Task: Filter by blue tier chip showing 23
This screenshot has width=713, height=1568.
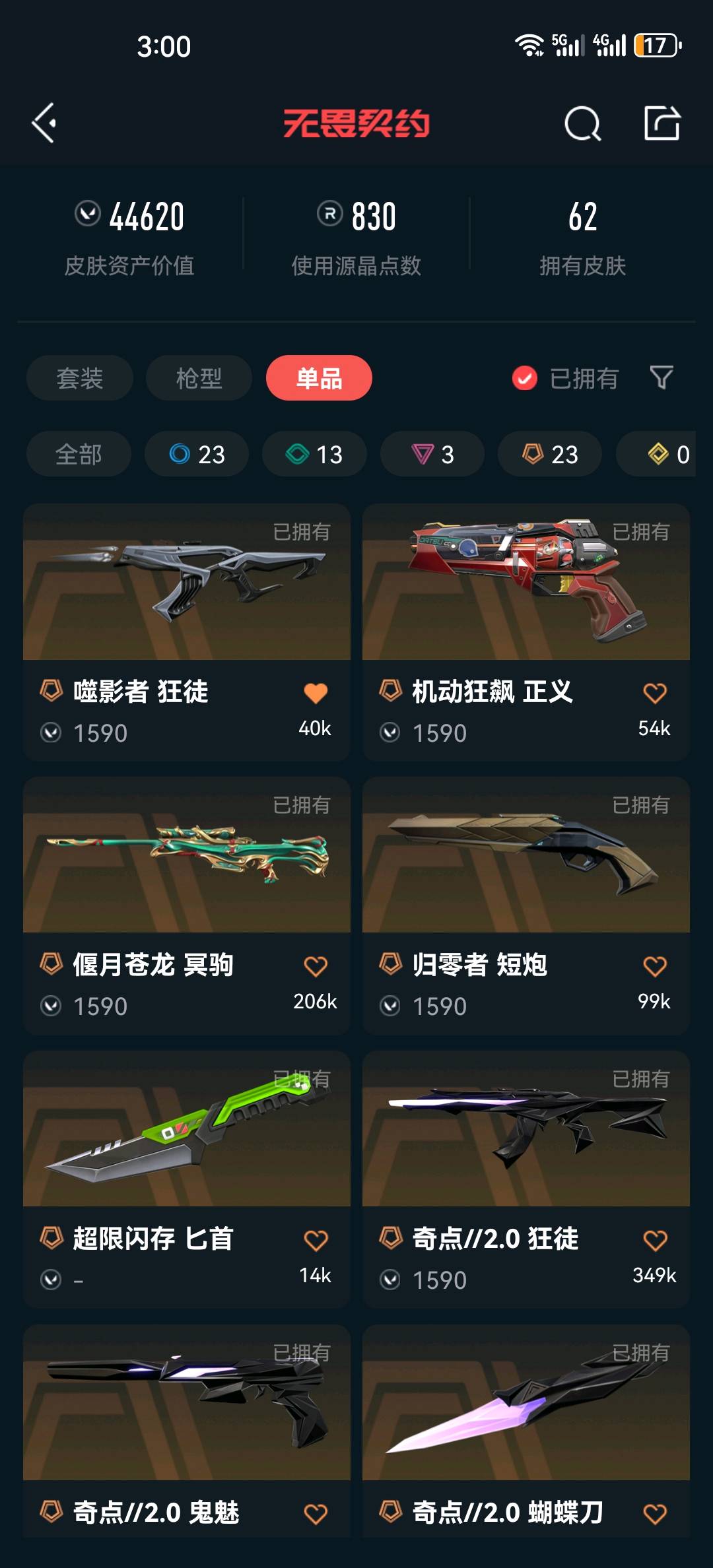Action: [x=197, y=454]
